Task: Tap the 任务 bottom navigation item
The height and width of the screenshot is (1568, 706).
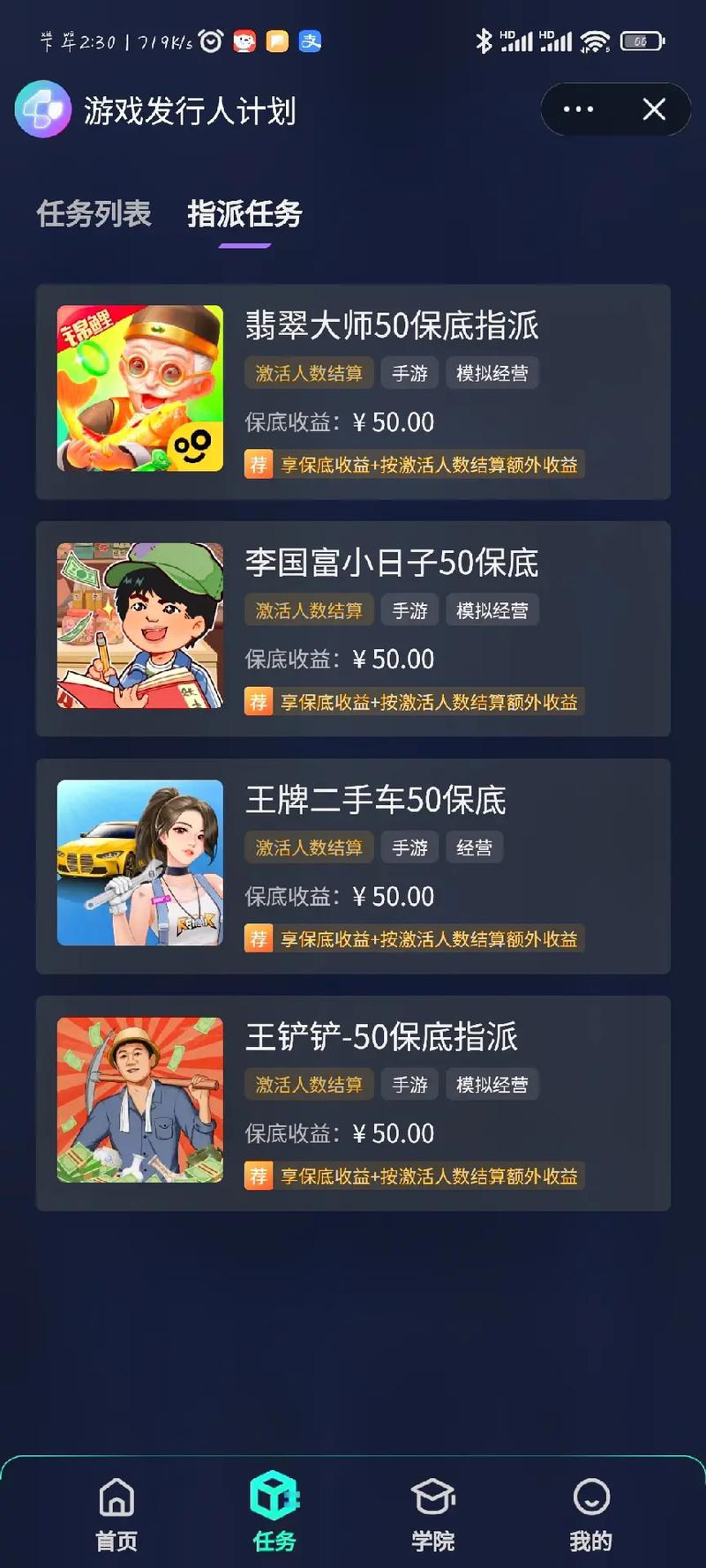Action: 274,1513
